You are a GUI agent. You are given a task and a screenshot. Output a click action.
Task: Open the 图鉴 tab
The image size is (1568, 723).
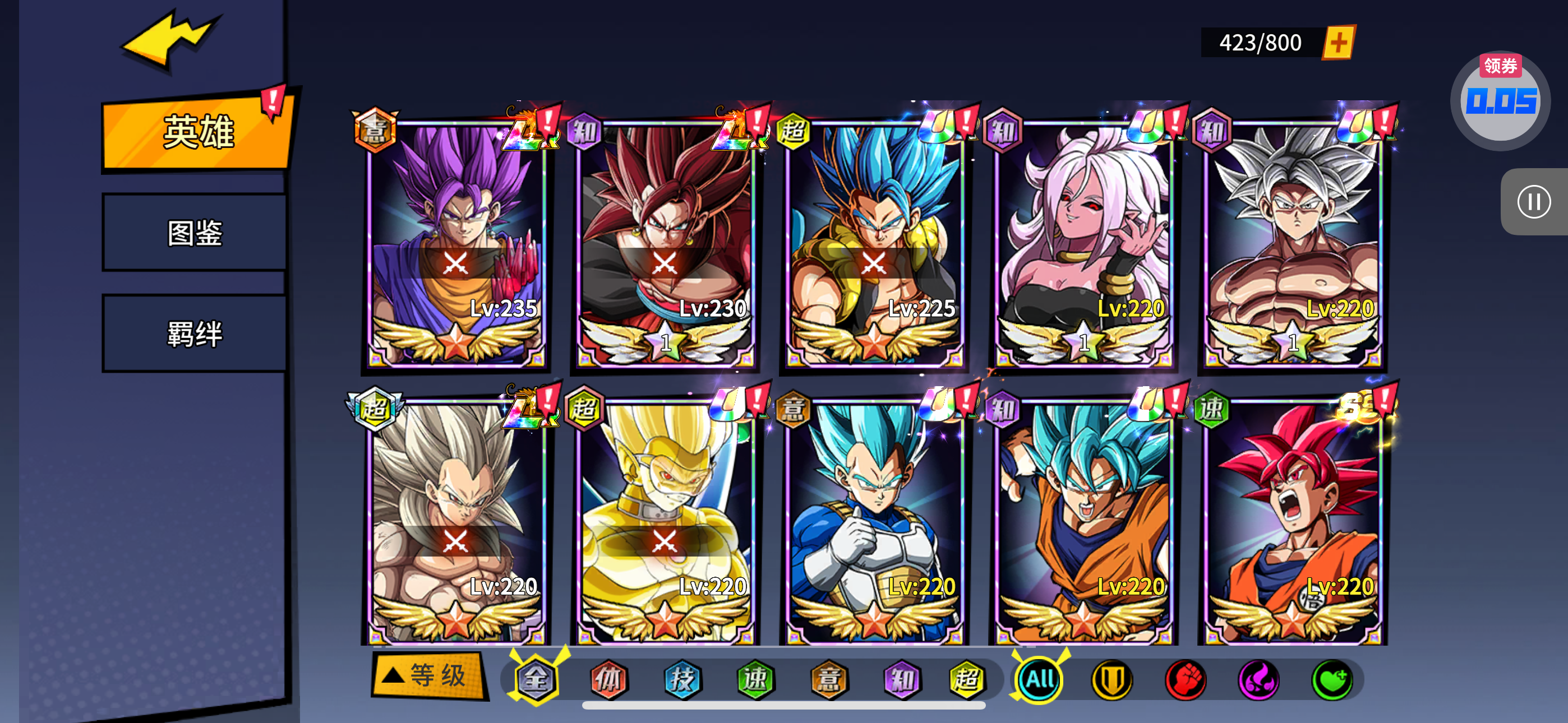[x=195, y=233]
